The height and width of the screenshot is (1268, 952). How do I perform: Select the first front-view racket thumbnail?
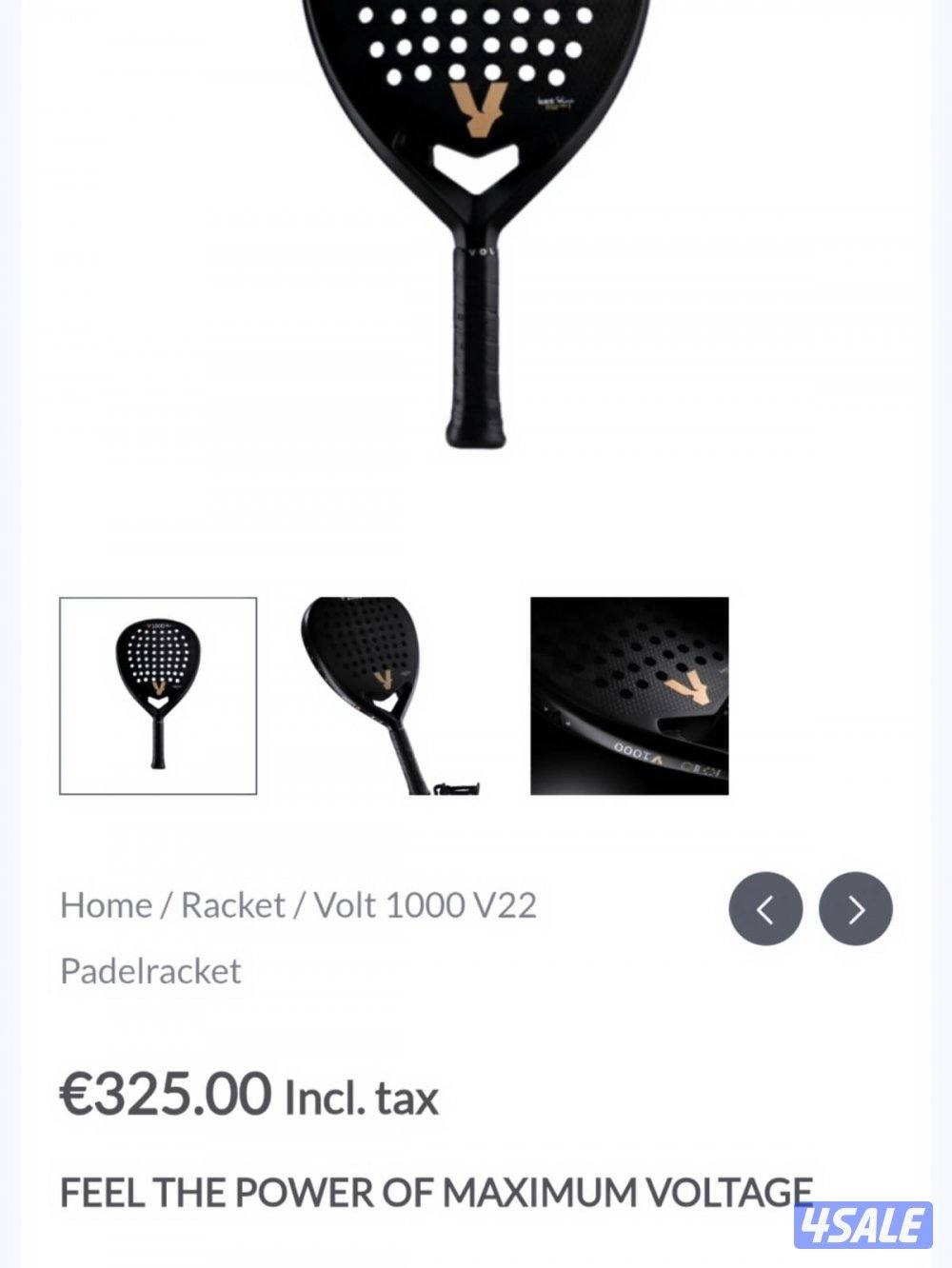158,696
